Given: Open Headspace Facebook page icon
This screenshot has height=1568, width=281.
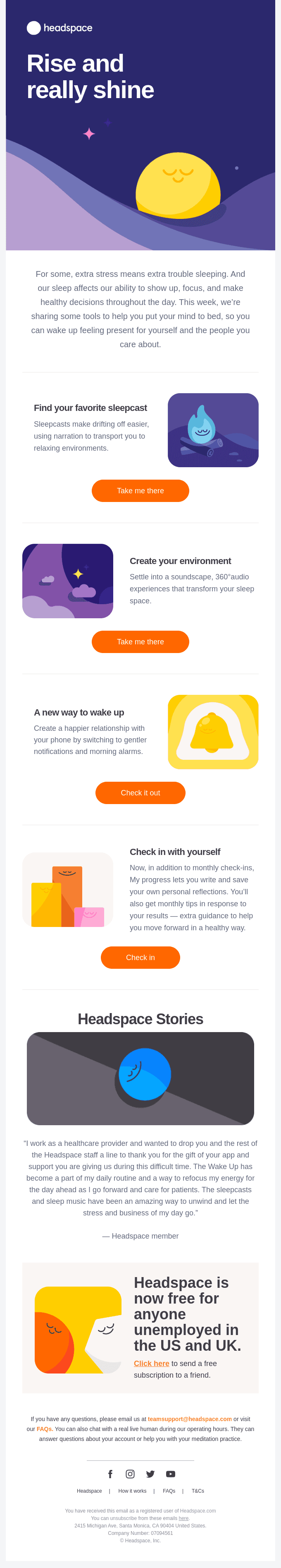Looking at the screenshot, I should click(110, 1474).
